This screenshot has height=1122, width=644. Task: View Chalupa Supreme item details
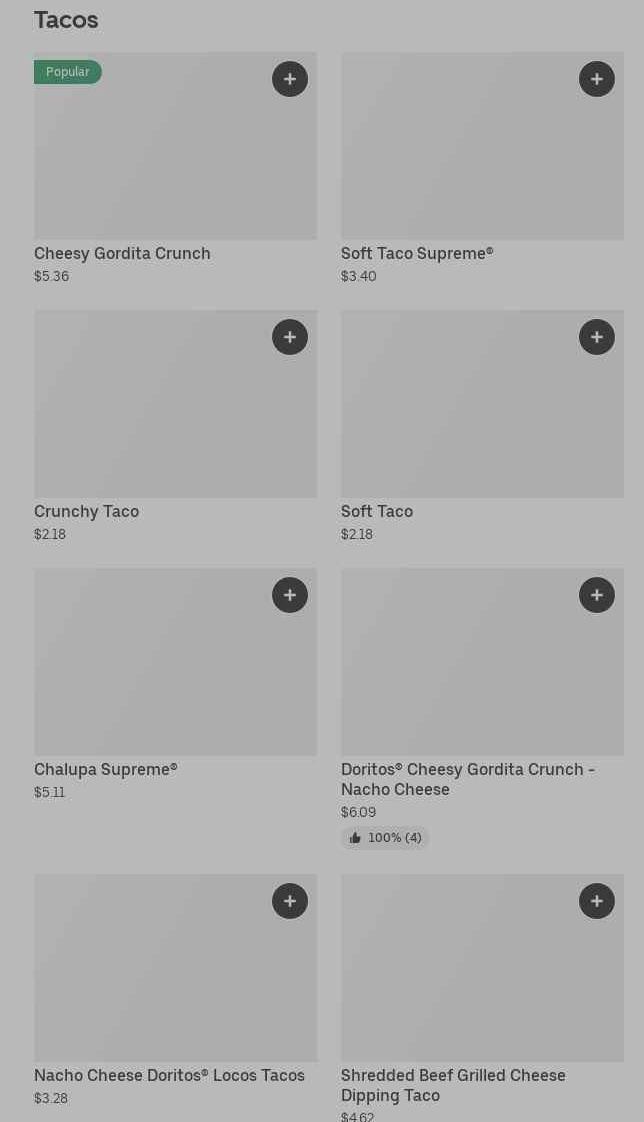(175, 685)
